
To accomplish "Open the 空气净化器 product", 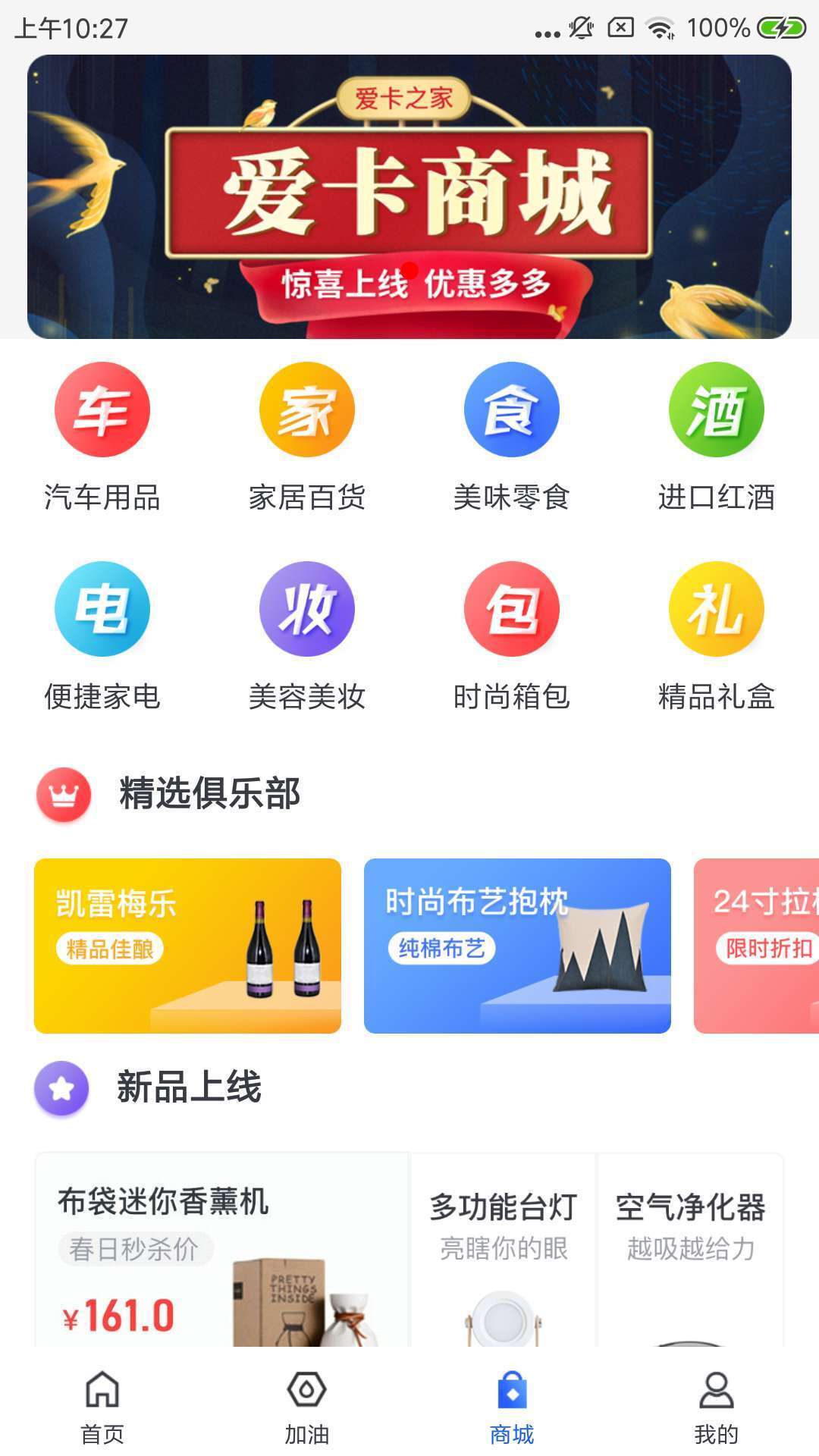I will pyautogui.click(x=690, y=1250).
